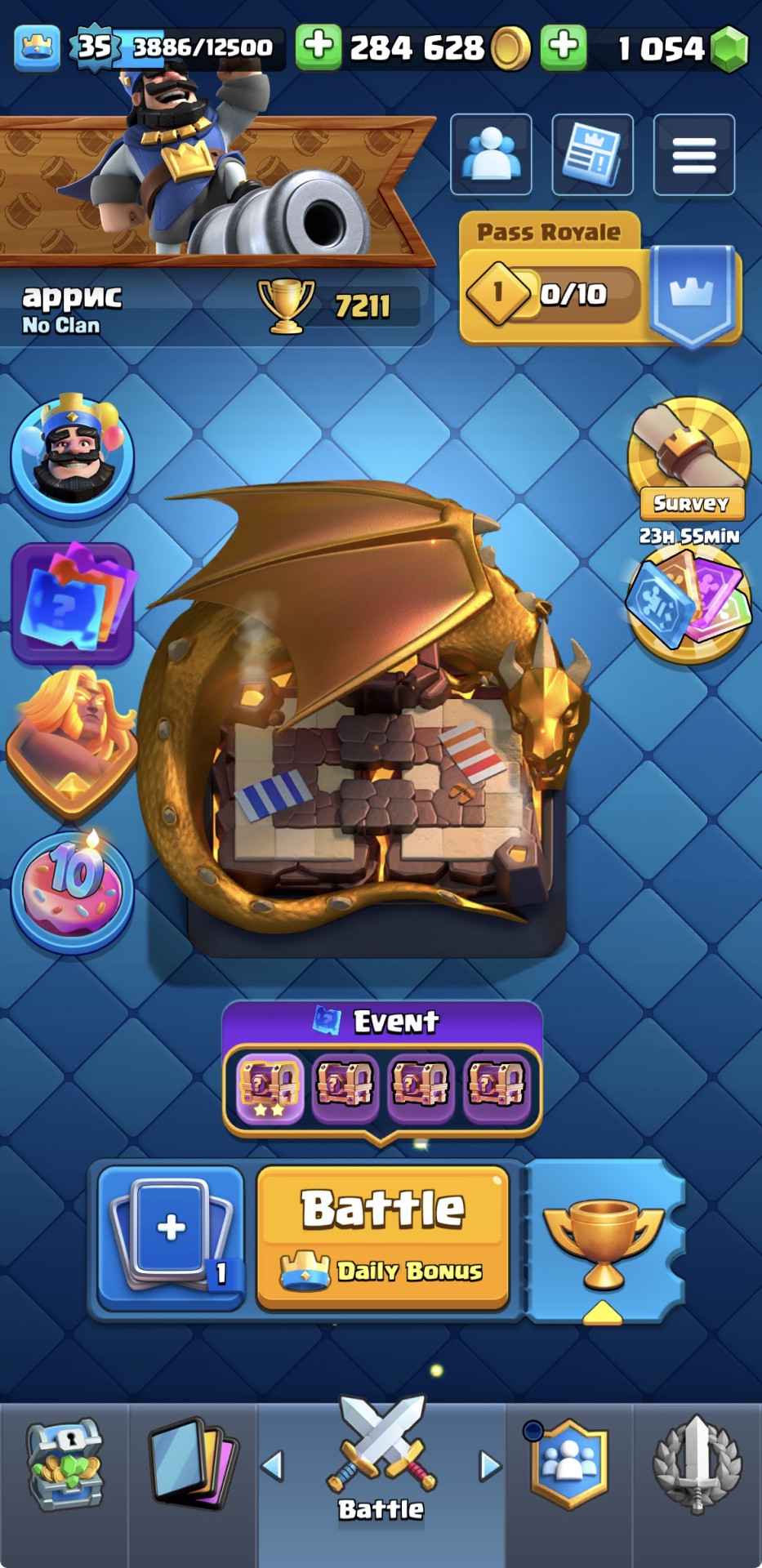
Task: Open the news feed icon
Action: pos(592,154)
